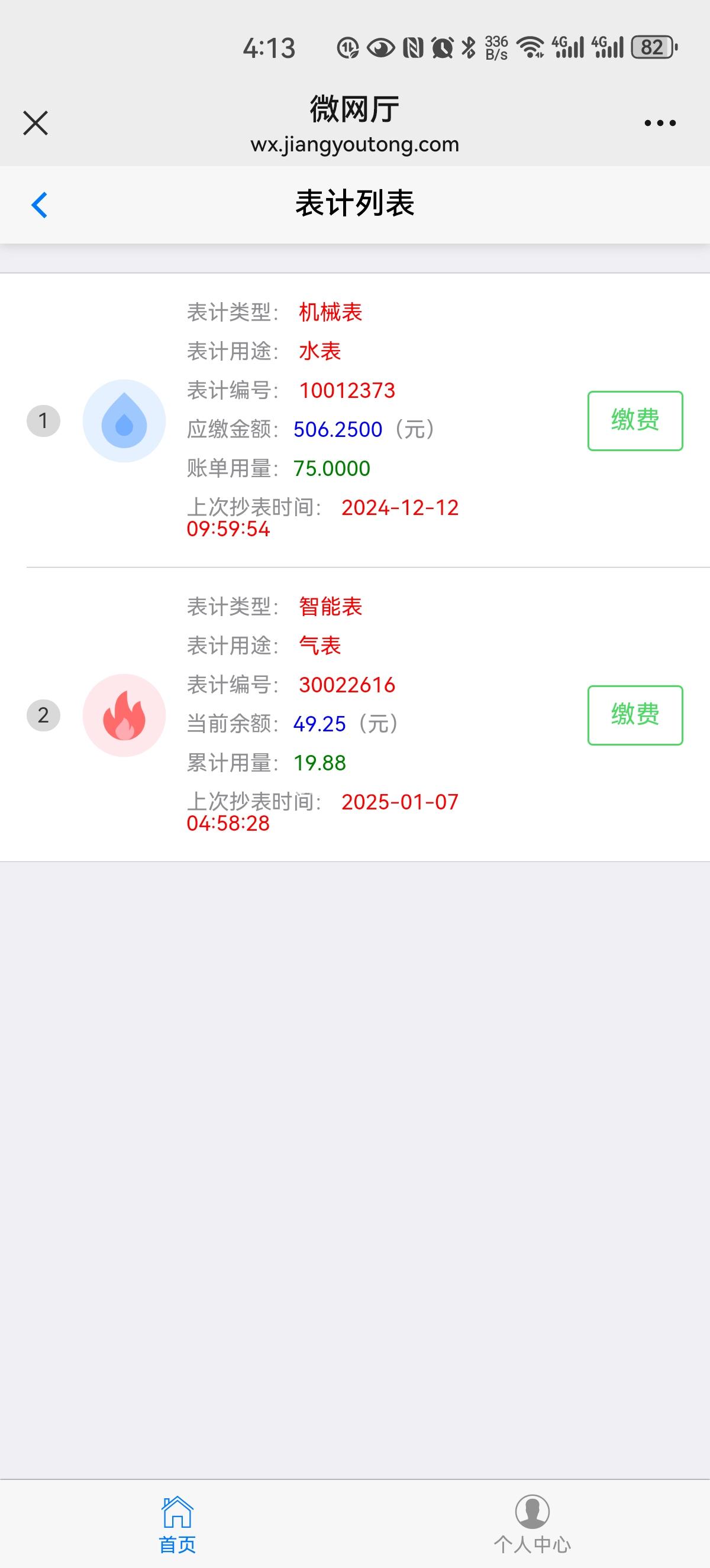Viewport: 710px width, 1568px height.
Task: Open the three-dot more options menu
Action: (660, 123)
